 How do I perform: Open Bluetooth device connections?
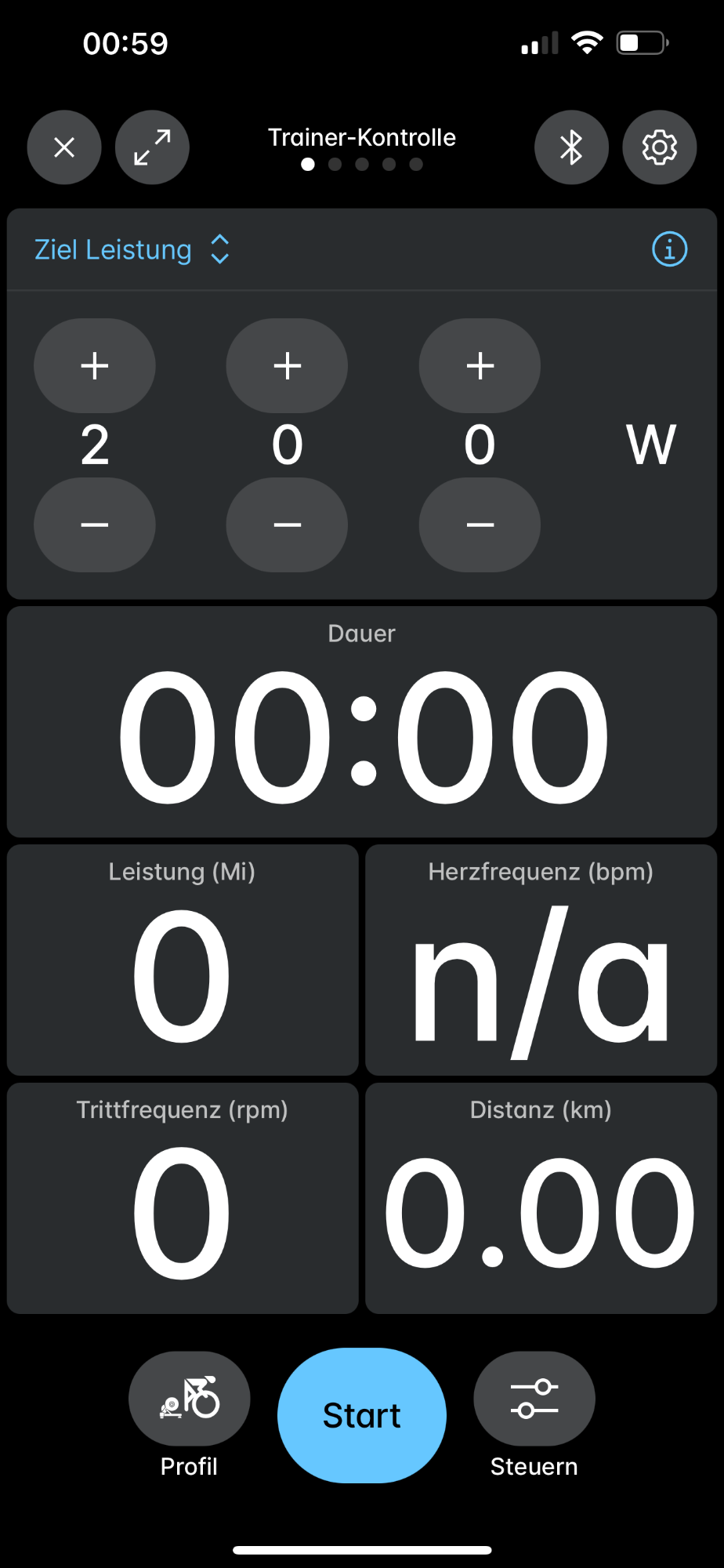coord(571,147)
